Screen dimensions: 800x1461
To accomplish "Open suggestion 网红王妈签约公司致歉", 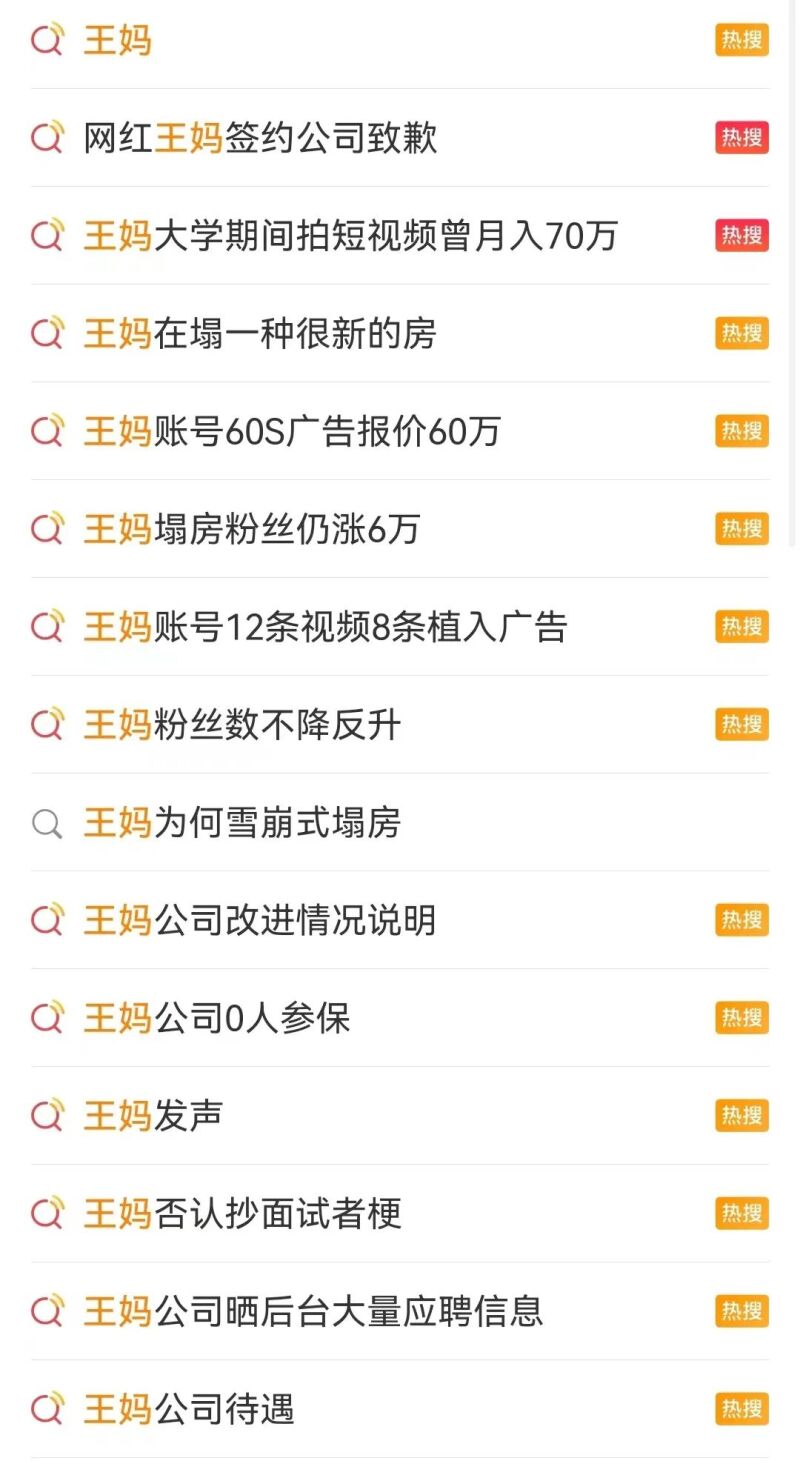I will pyautogui.click(x=260, y=138).
